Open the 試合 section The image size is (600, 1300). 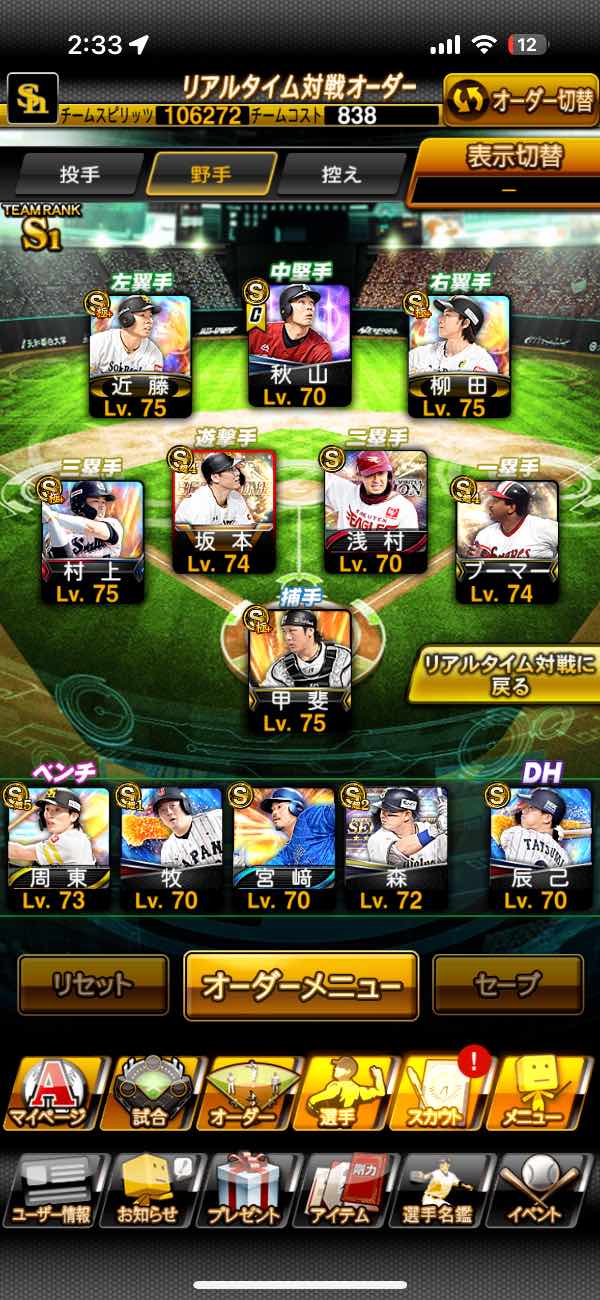[x=151, y=1094]
